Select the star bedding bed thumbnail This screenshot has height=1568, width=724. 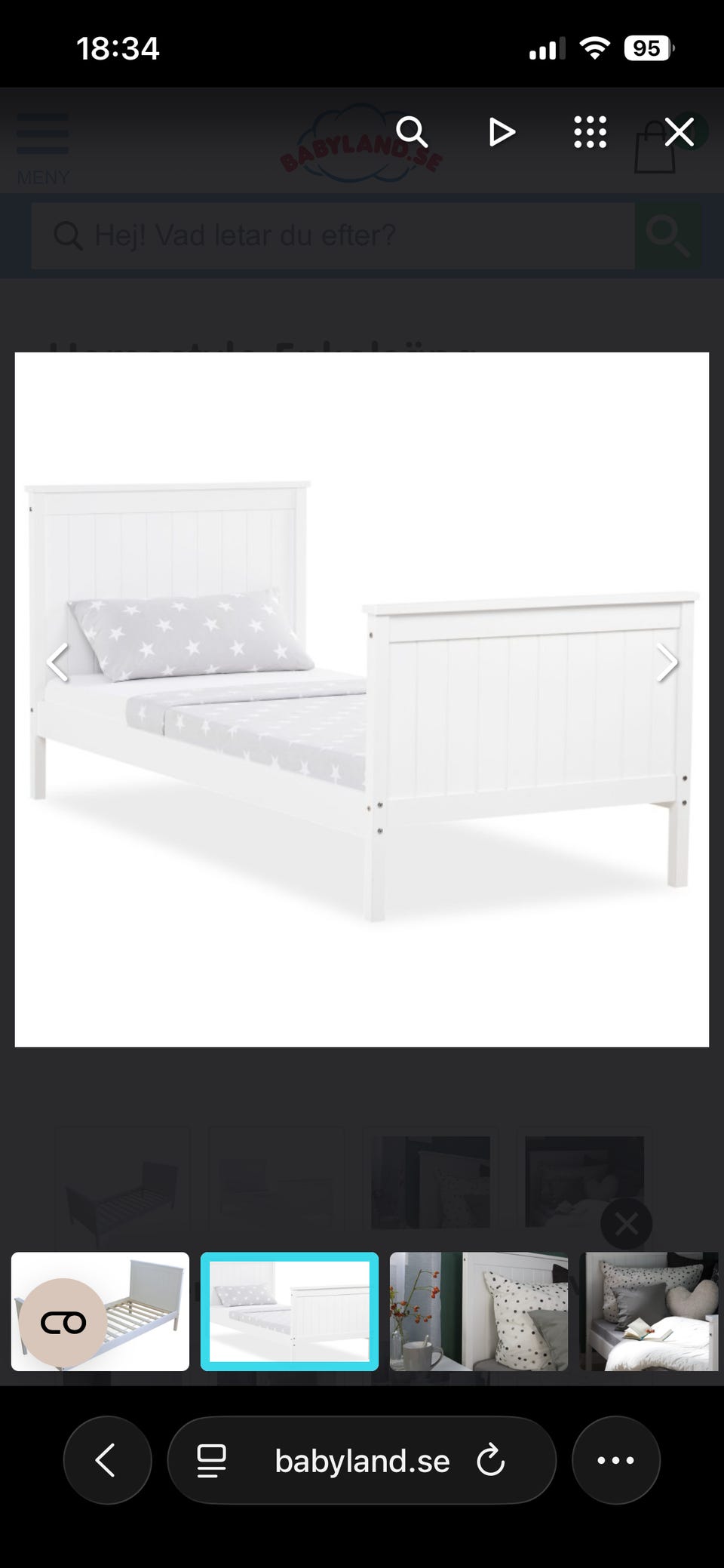tap(290, 1311)
